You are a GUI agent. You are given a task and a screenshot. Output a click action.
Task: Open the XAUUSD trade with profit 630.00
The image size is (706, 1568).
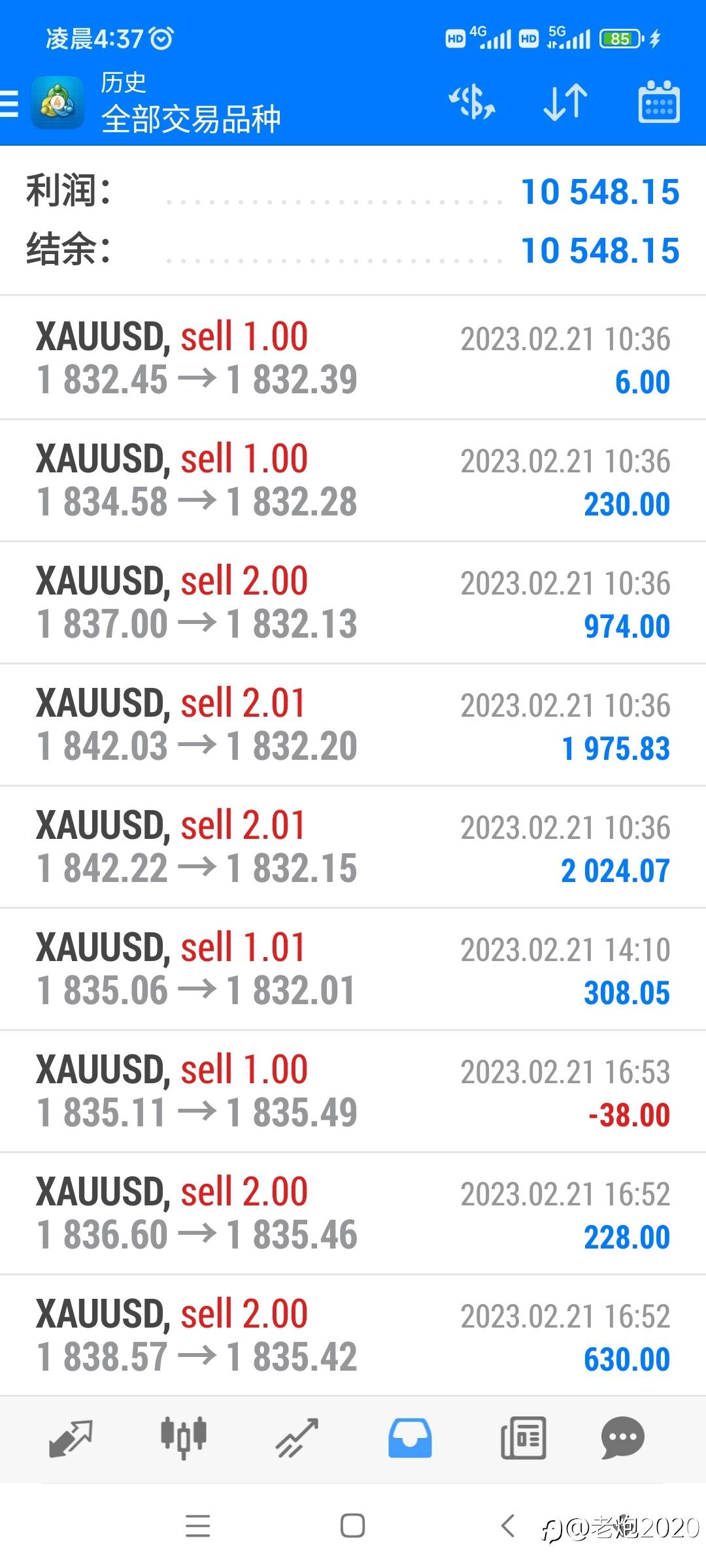pyautogui.click(x=353, y=1335)
